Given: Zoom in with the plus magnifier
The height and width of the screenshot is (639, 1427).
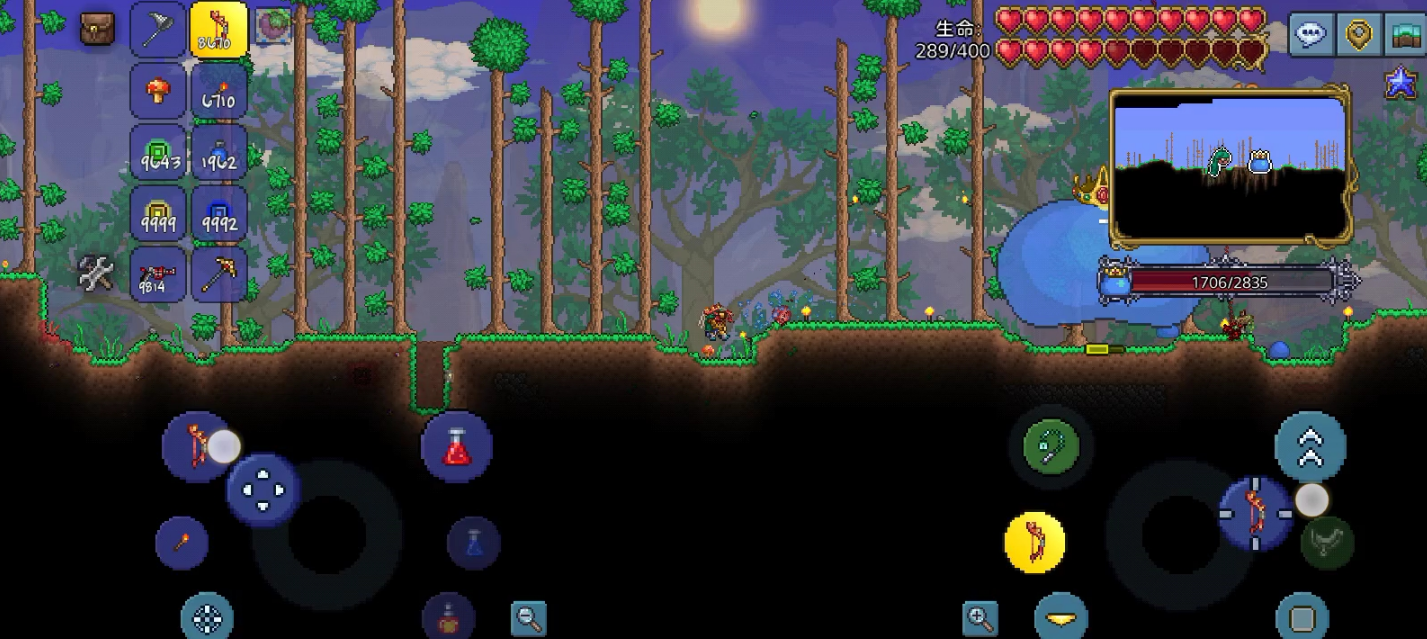Looking at the screenshot, I should tap(980, 618).
